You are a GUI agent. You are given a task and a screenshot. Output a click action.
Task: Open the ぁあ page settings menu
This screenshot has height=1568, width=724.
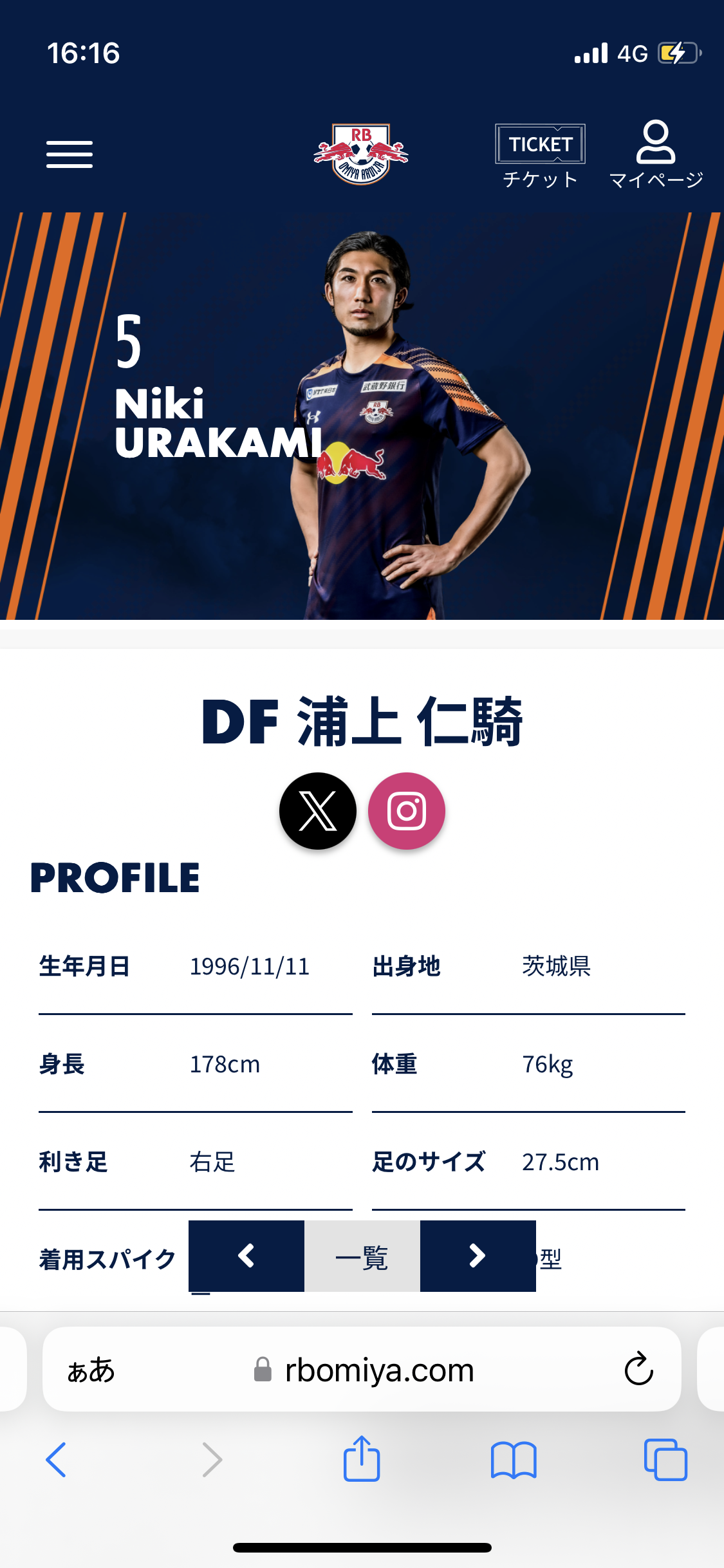pyautogui.click(x=91, y=1370)
